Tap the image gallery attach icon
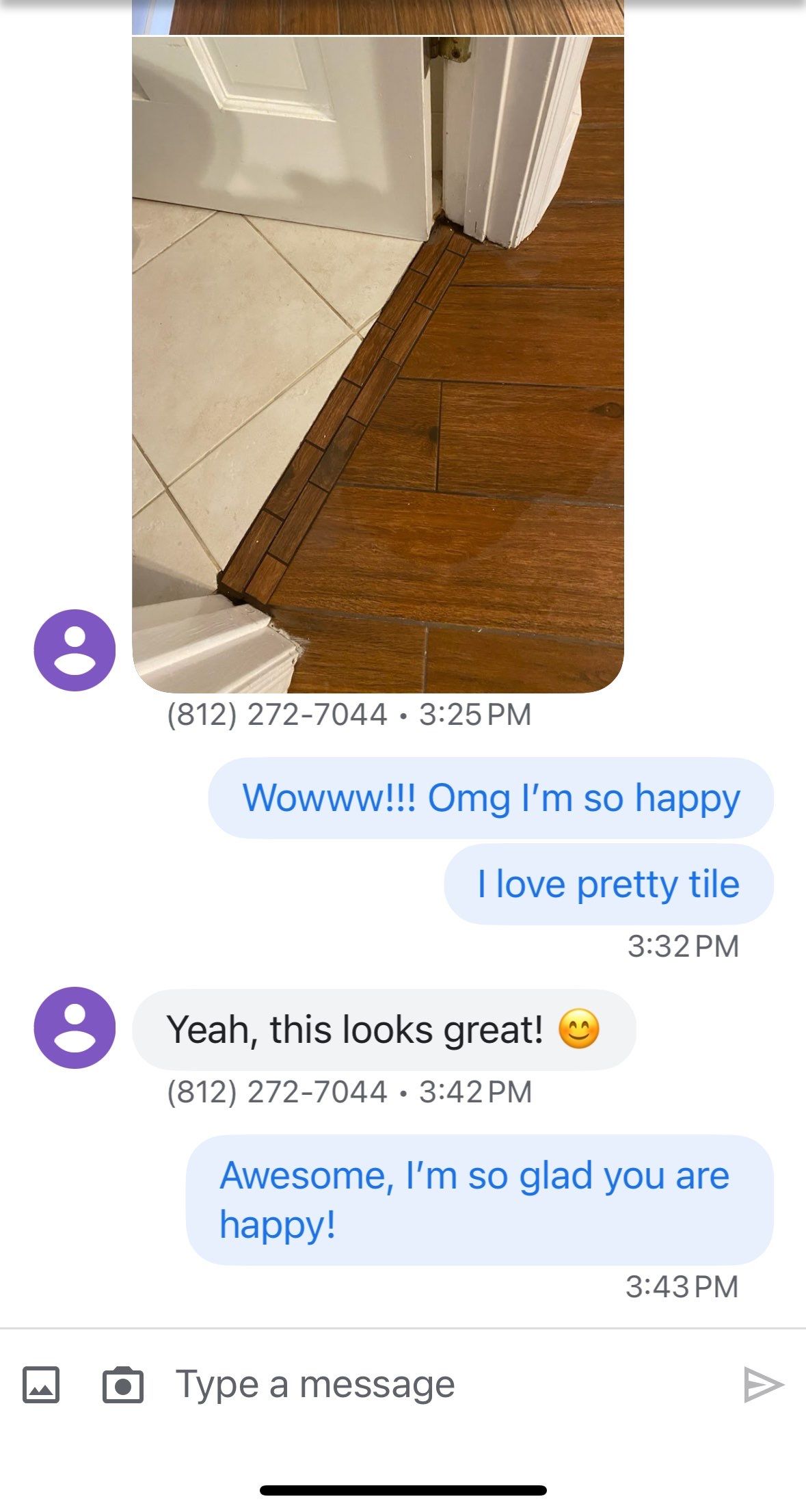806x1512 pixels. pyautogui.click(x=41, y=1385)
